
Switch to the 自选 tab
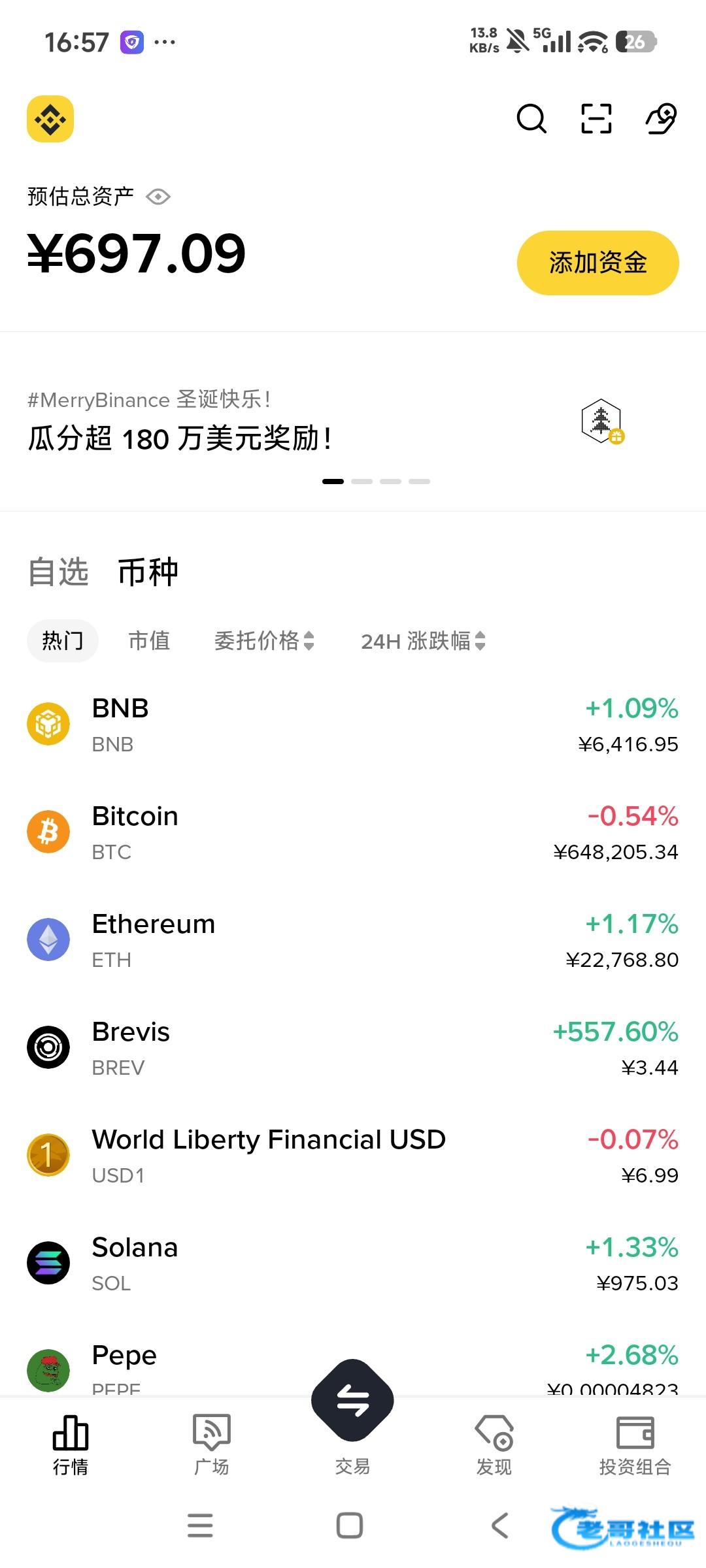58,572
